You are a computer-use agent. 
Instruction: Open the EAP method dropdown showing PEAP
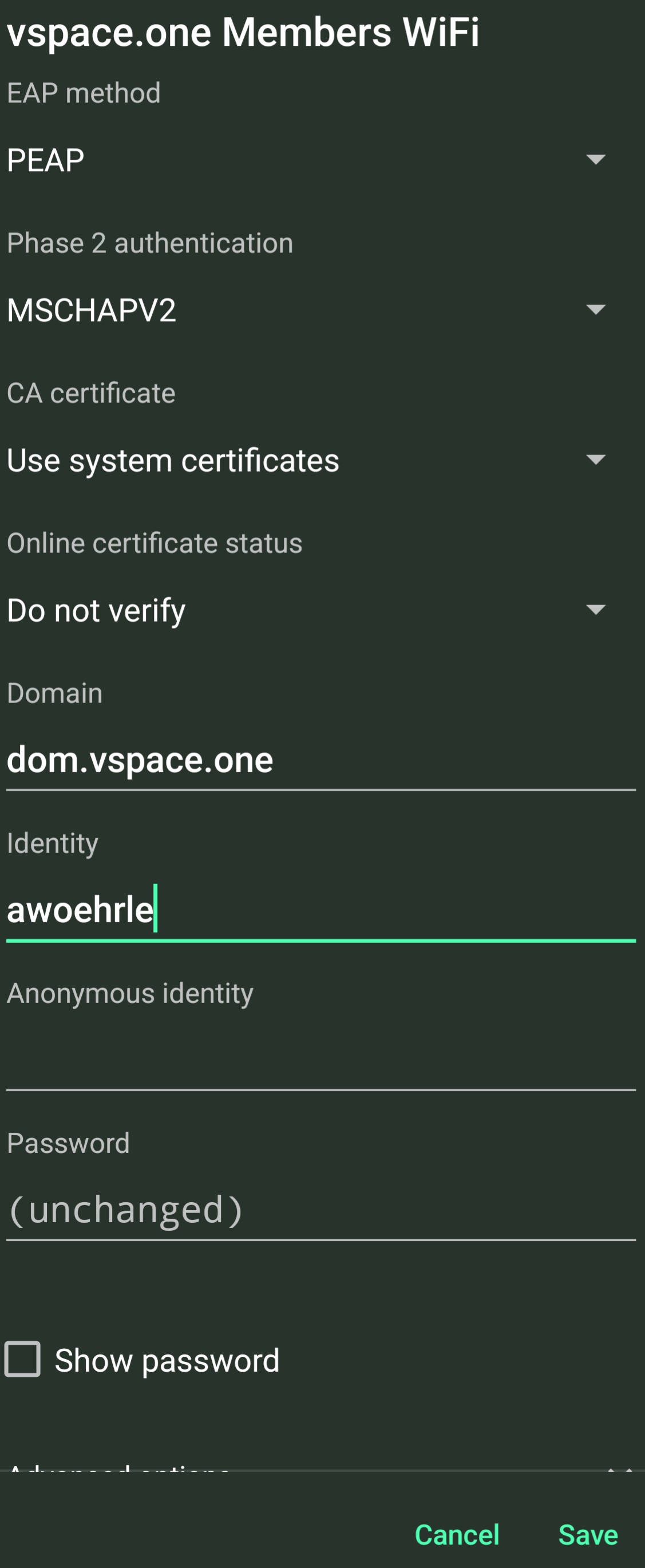point(307,160)
